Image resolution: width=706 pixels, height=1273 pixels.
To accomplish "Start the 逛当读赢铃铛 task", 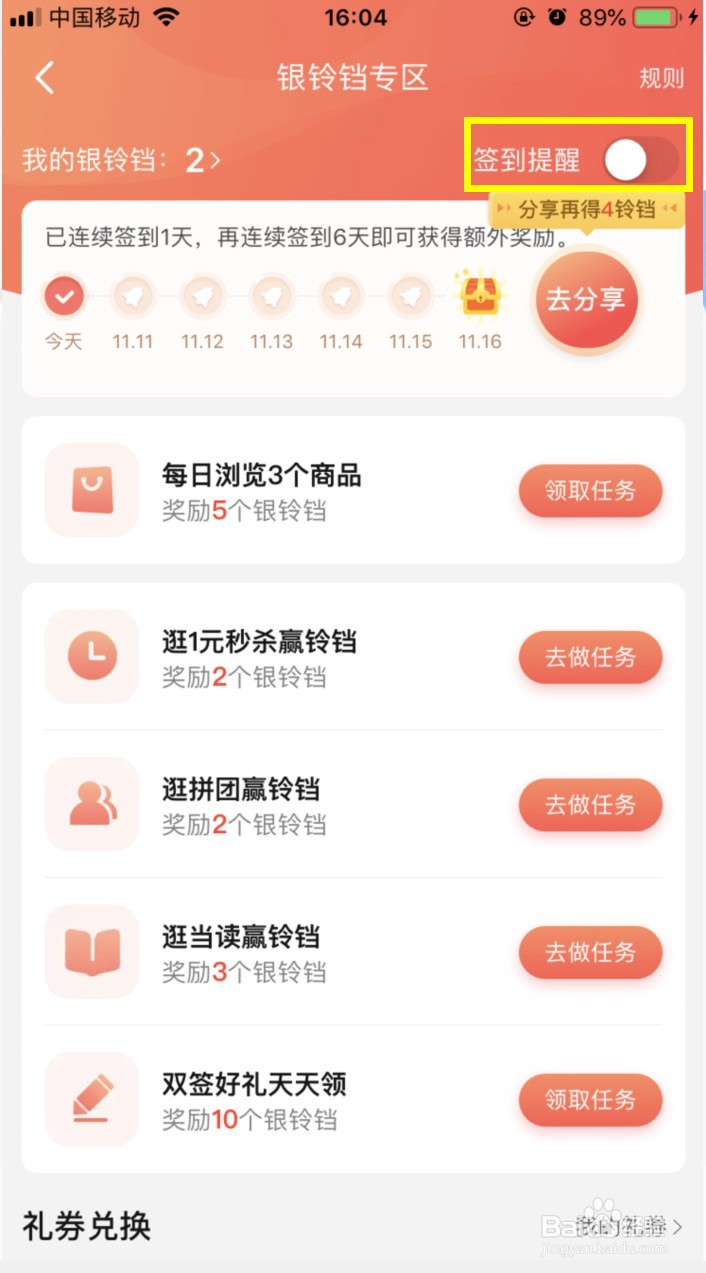I will coord(590,952).
